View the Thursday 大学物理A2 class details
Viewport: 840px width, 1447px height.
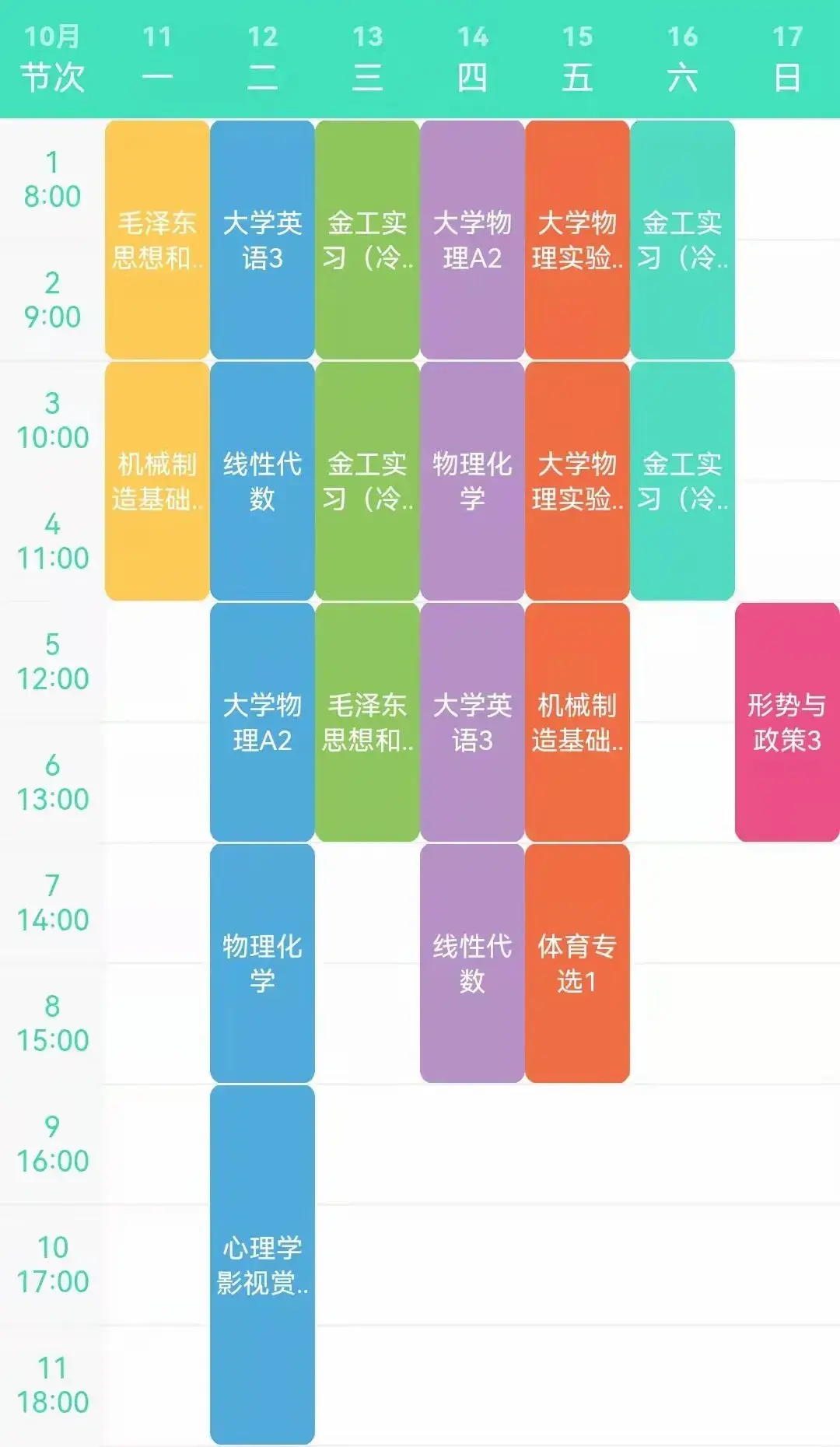[473, 241]
